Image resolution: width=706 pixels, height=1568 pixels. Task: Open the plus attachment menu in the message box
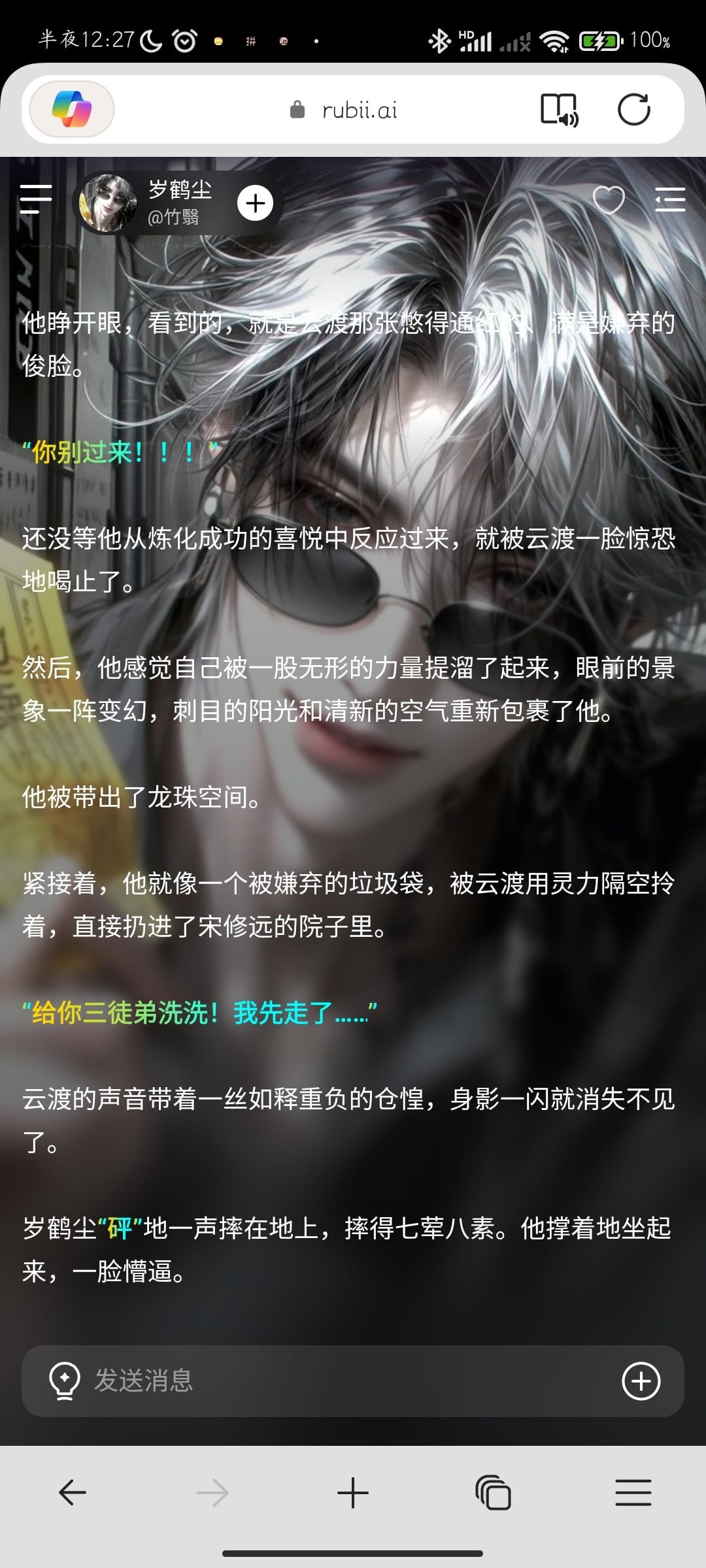coord(641,1380)
